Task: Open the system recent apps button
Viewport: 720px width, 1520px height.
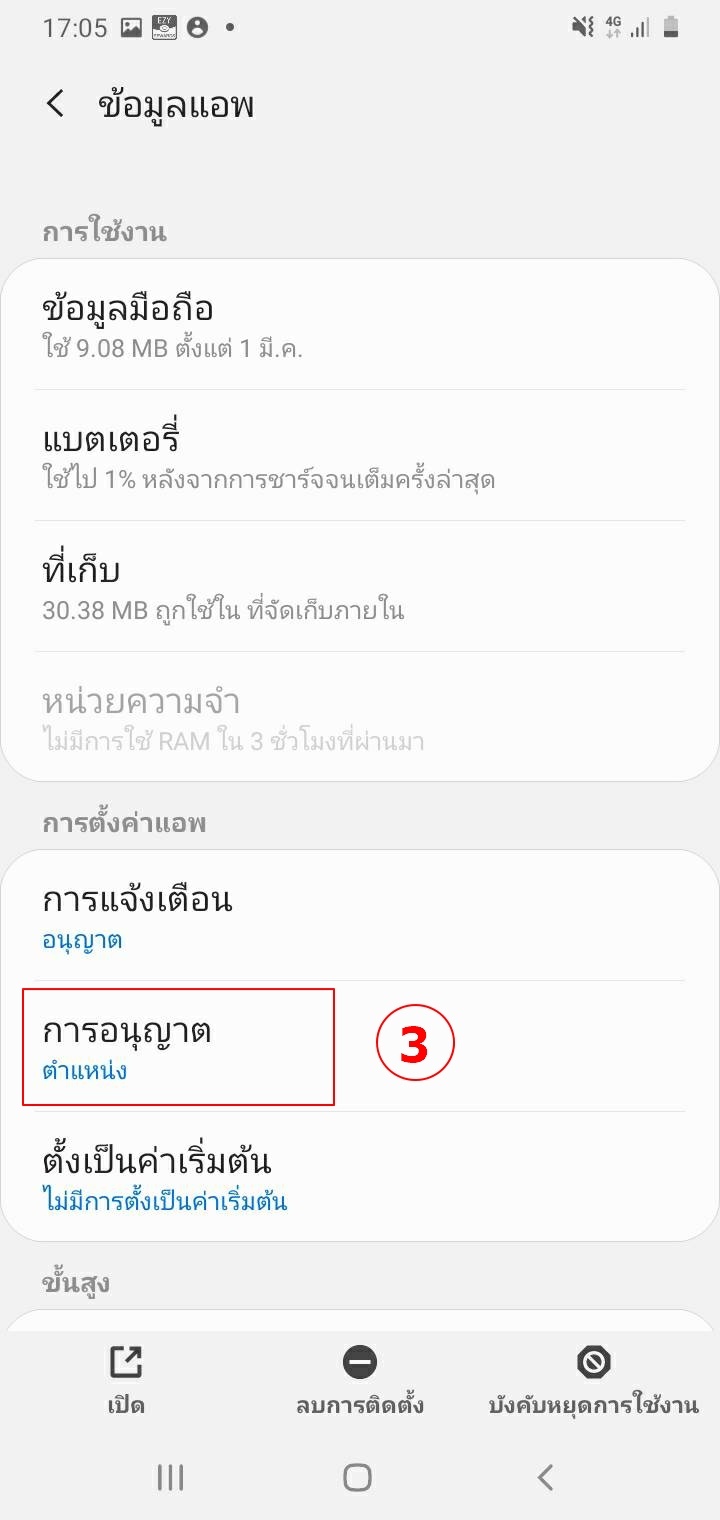Action: click(171, 1477)
